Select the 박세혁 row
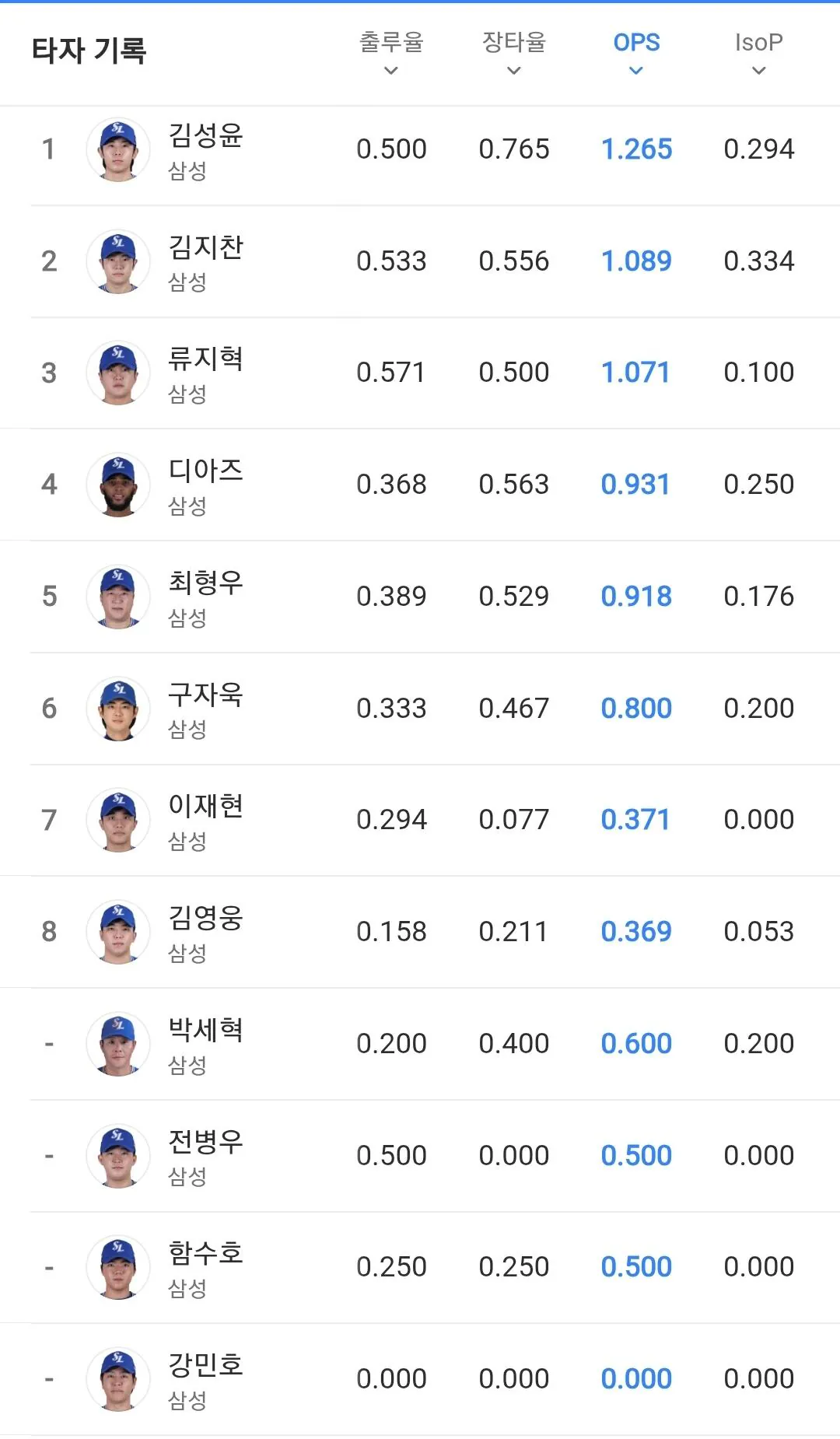The height and width of the screenshot is (1439, 840). point(420,1044)
